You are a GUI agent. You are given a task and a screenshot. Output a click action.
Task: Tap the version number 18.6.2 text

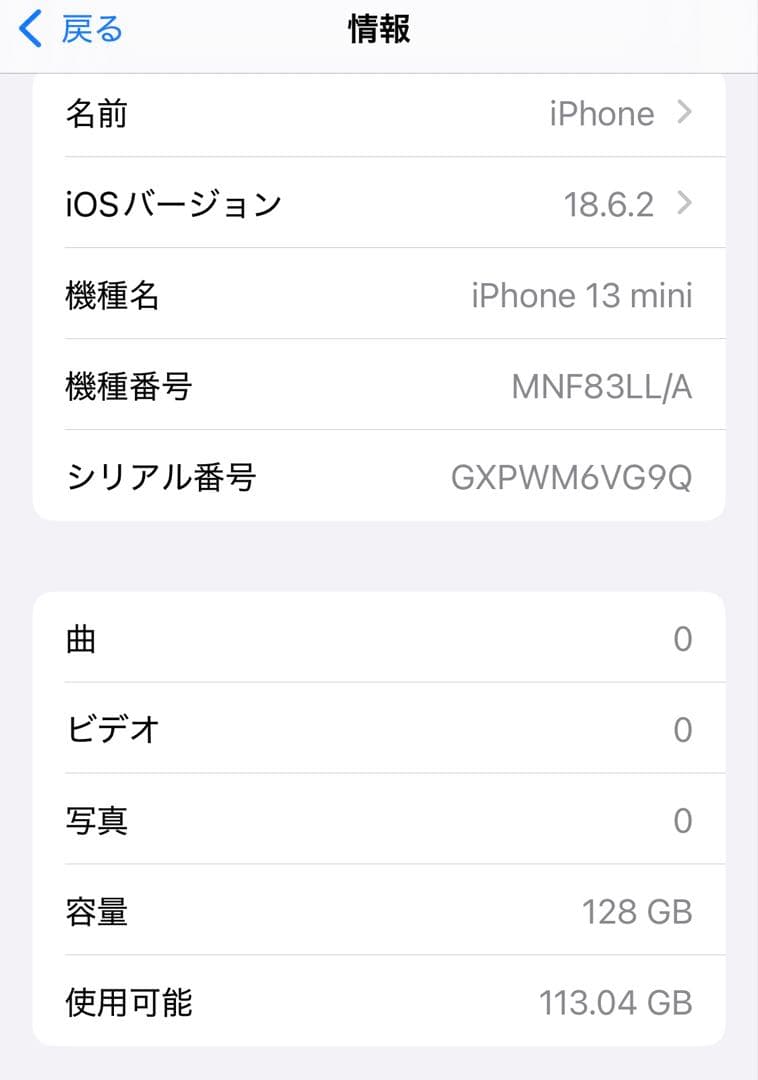click(x=609, y=203)
